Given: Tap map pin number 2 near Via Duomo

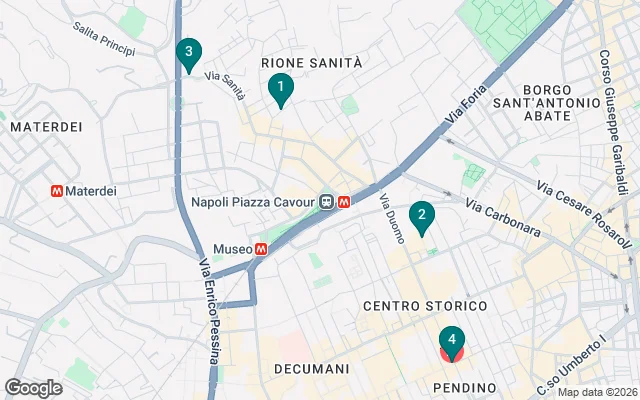Looking at the screenshot, I should [422, 216].
